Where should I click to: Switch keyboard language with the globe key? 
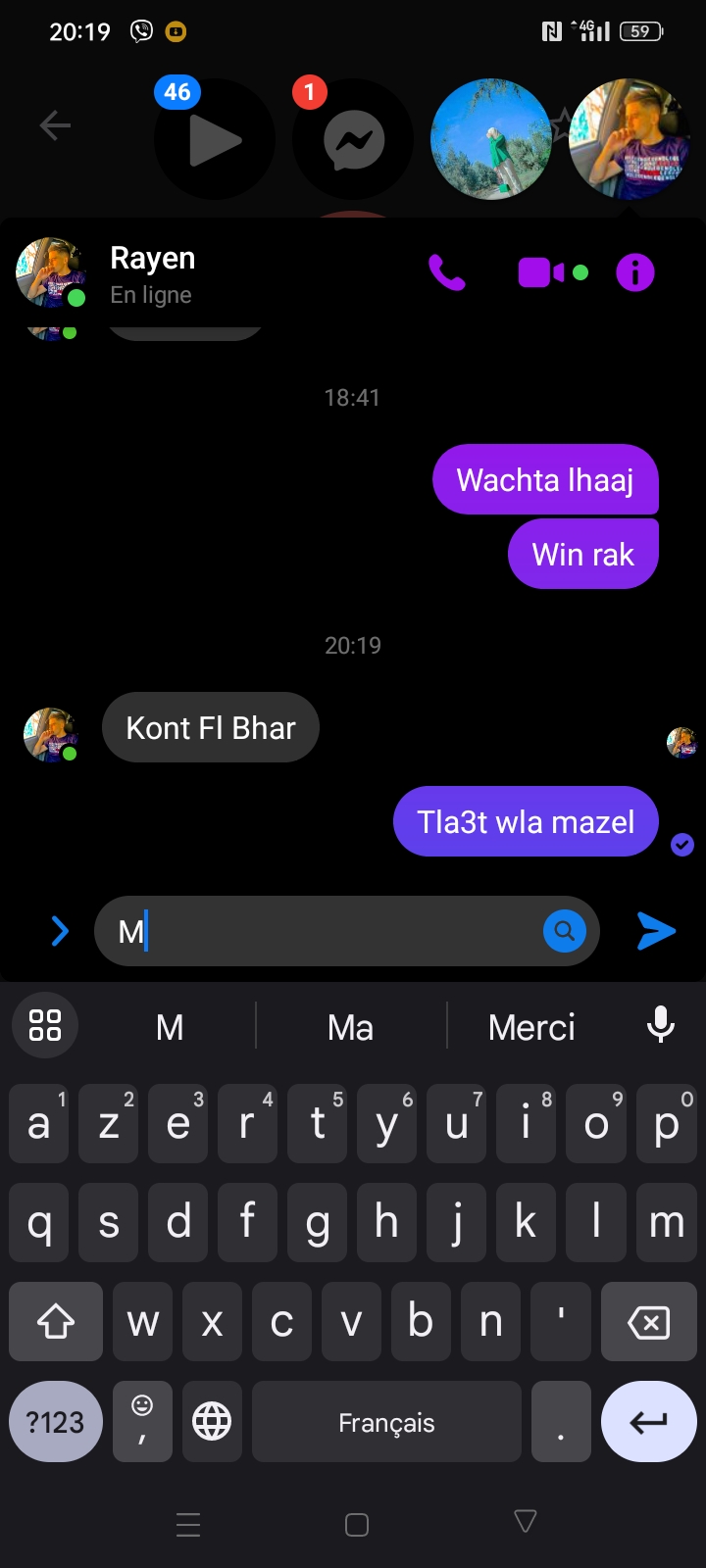point(212,1422)
